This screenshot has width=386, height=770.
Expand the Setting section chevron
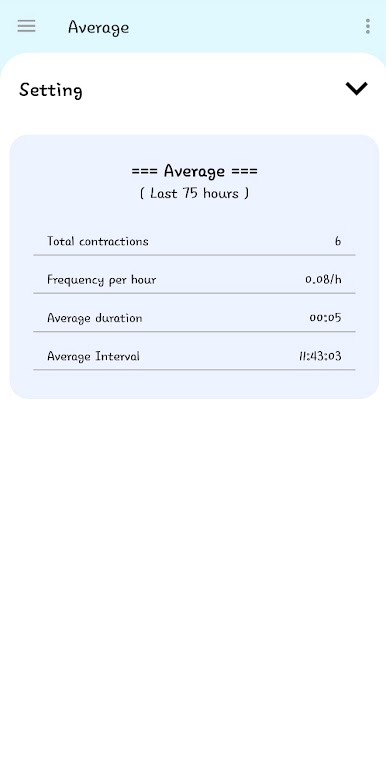pos(357,88)
